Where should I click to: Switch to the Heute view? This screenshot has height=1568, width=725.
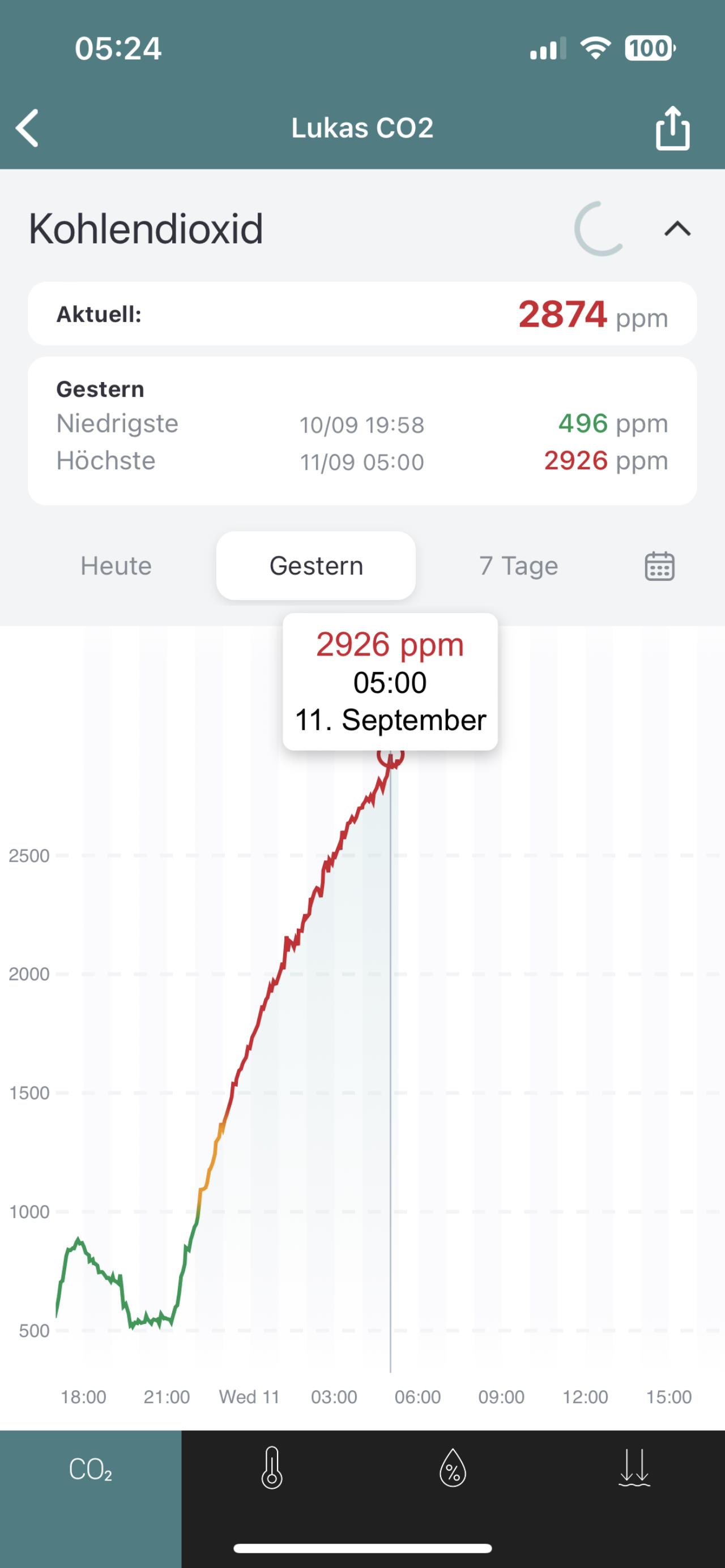click(116, 565)
